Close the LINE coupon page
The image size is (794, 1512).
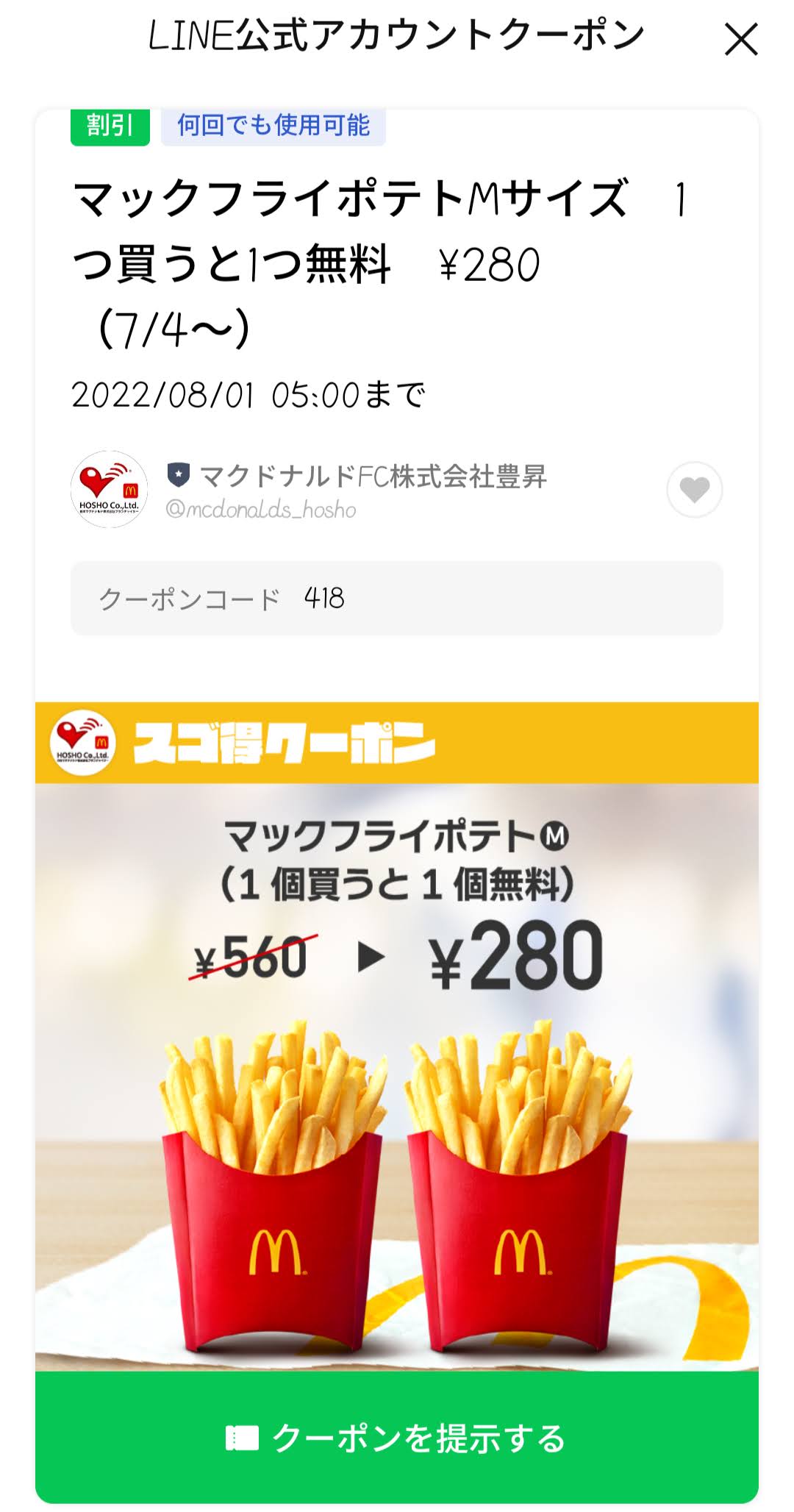pos(740,40)
